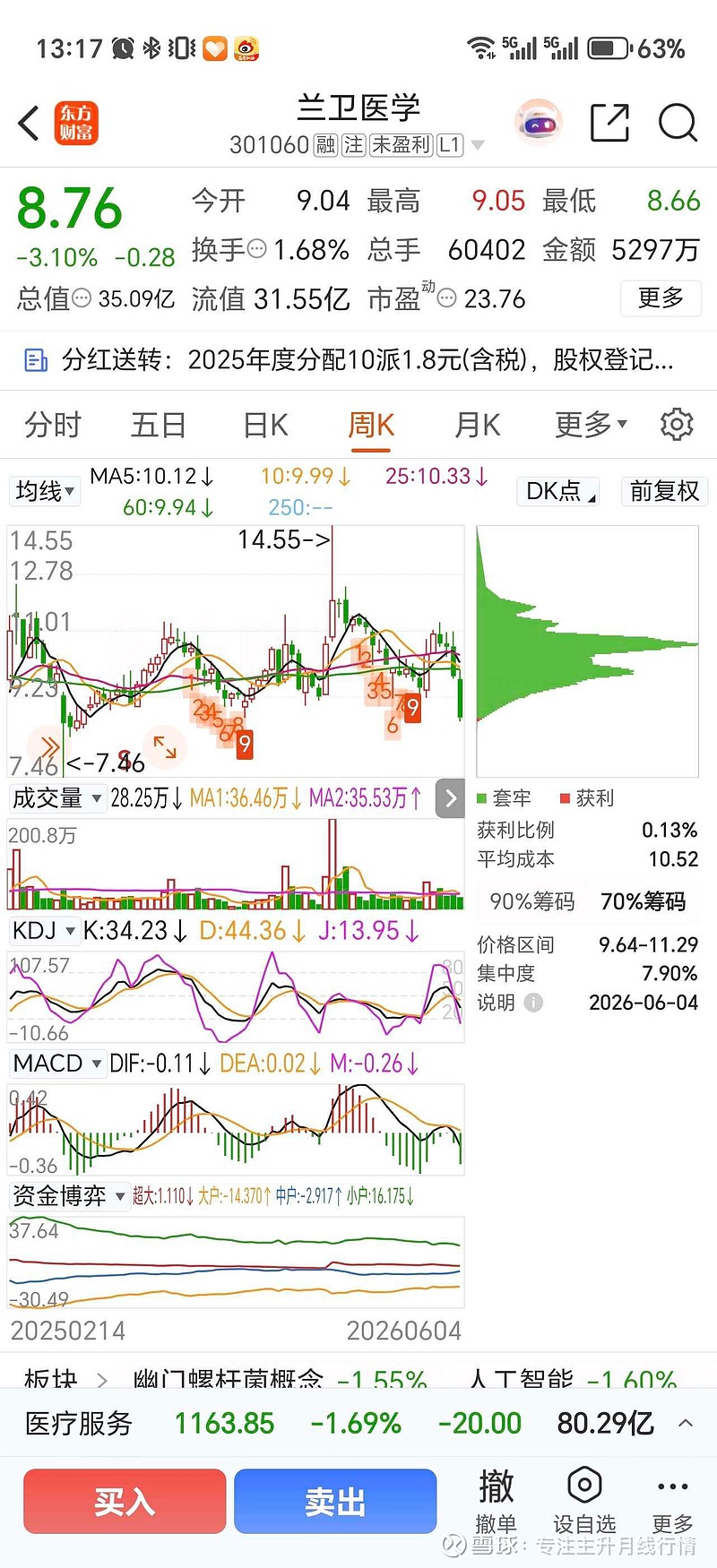Open the stock search magnifier
The width and height of the screenshot is (717, 1568).
click(678, 123)
